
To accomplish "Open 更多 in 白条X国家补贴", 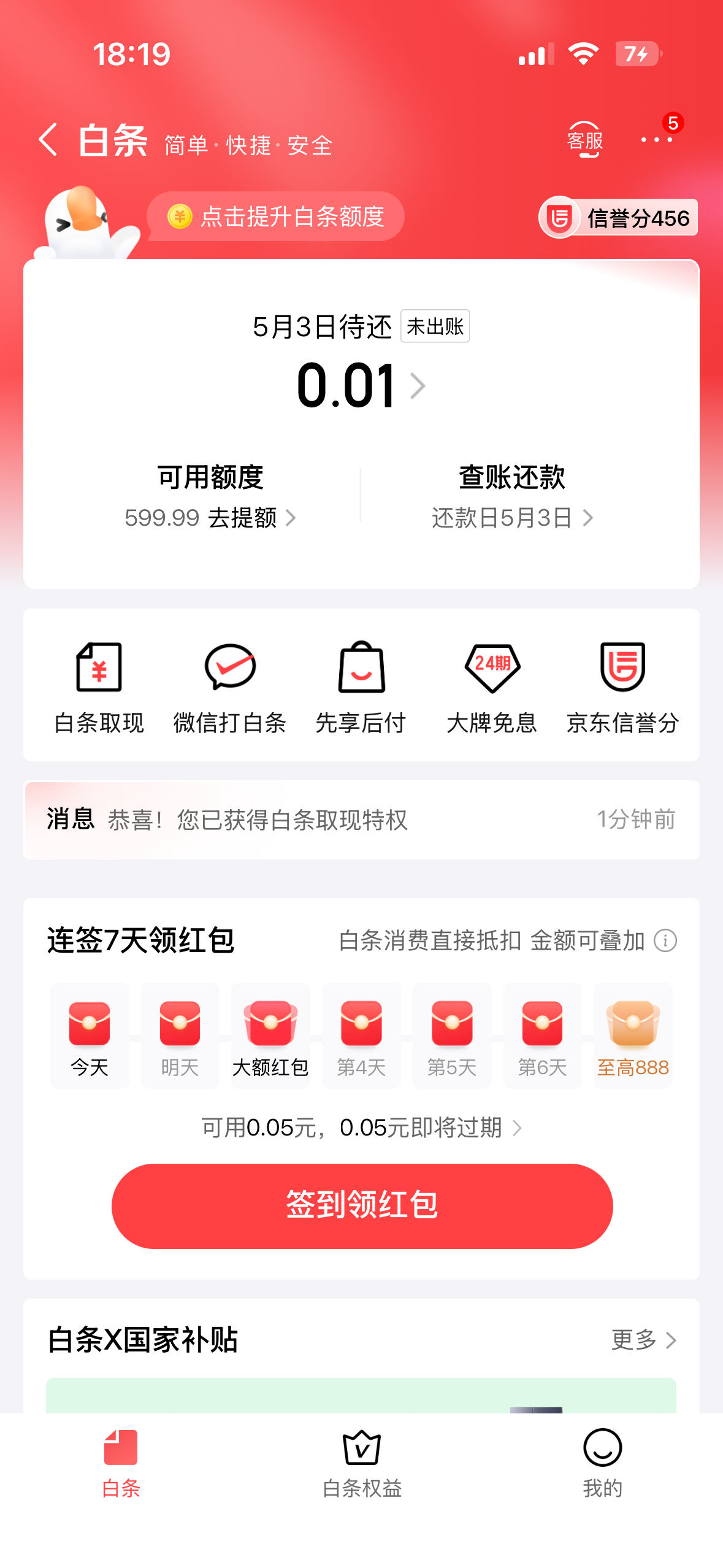I will click(644, 1340).
